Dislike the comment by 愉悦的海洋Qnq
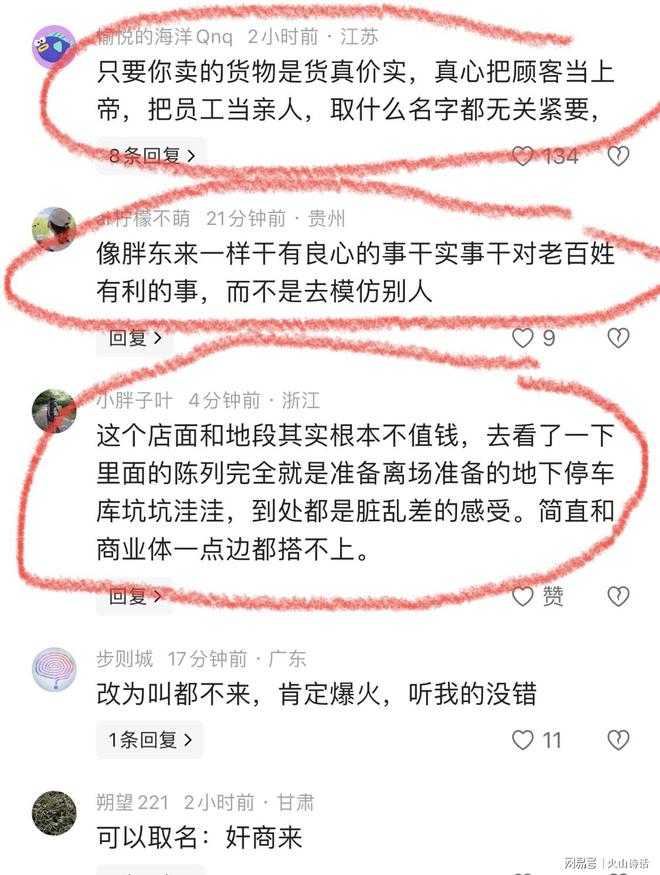 click(618, 156)
